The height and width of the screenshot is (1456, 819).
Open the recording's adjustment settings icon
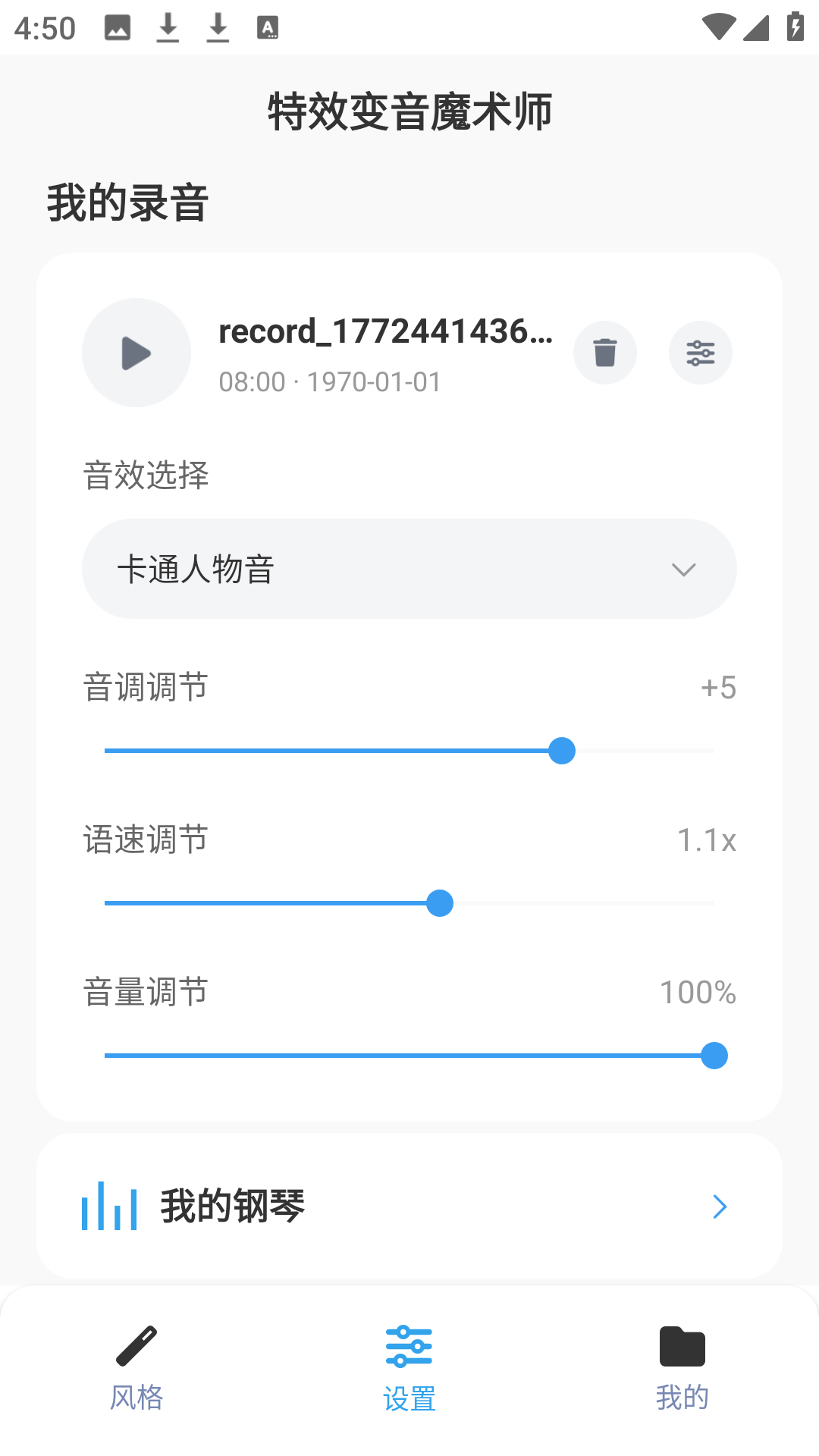[700, 353]
